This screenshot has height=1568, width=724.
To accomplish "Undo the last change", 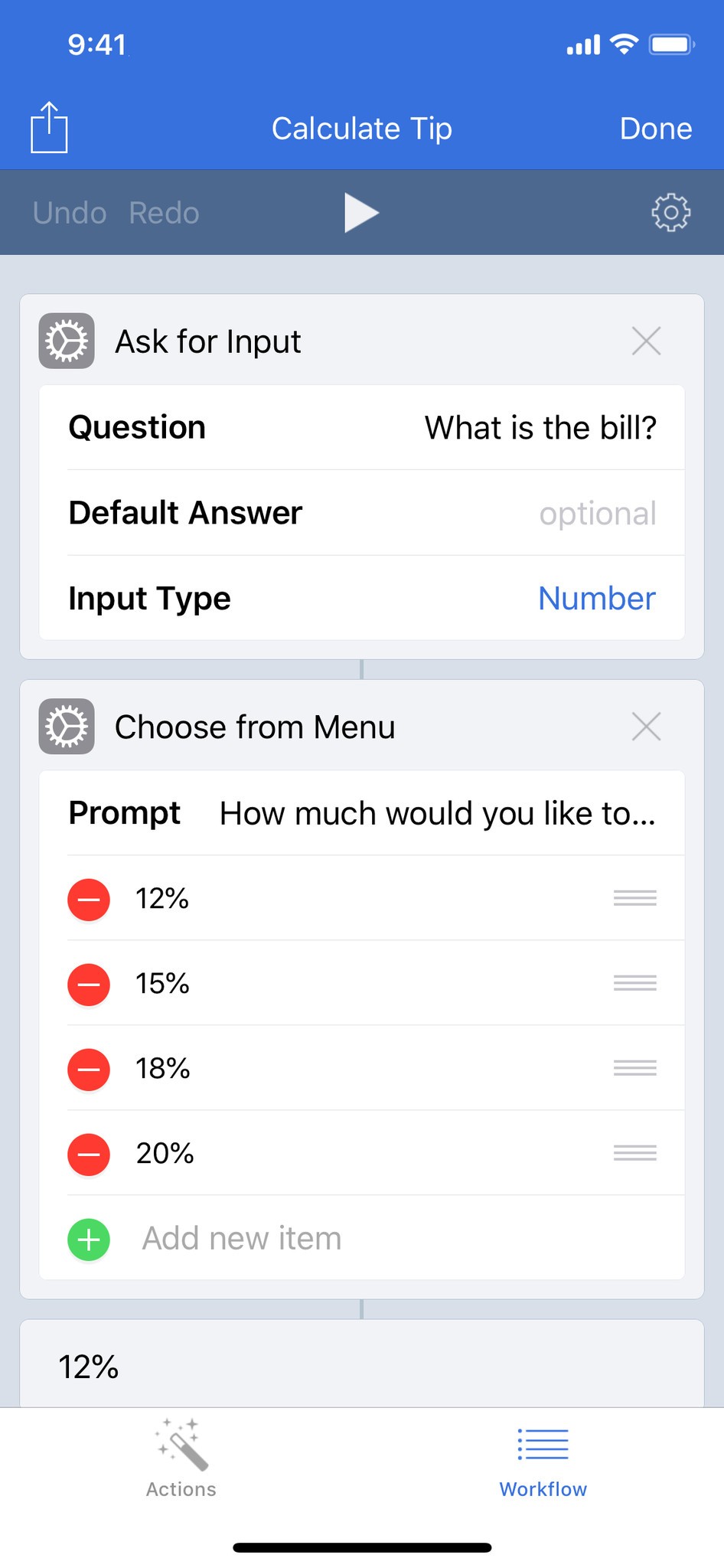I will (x=69, y=213).
